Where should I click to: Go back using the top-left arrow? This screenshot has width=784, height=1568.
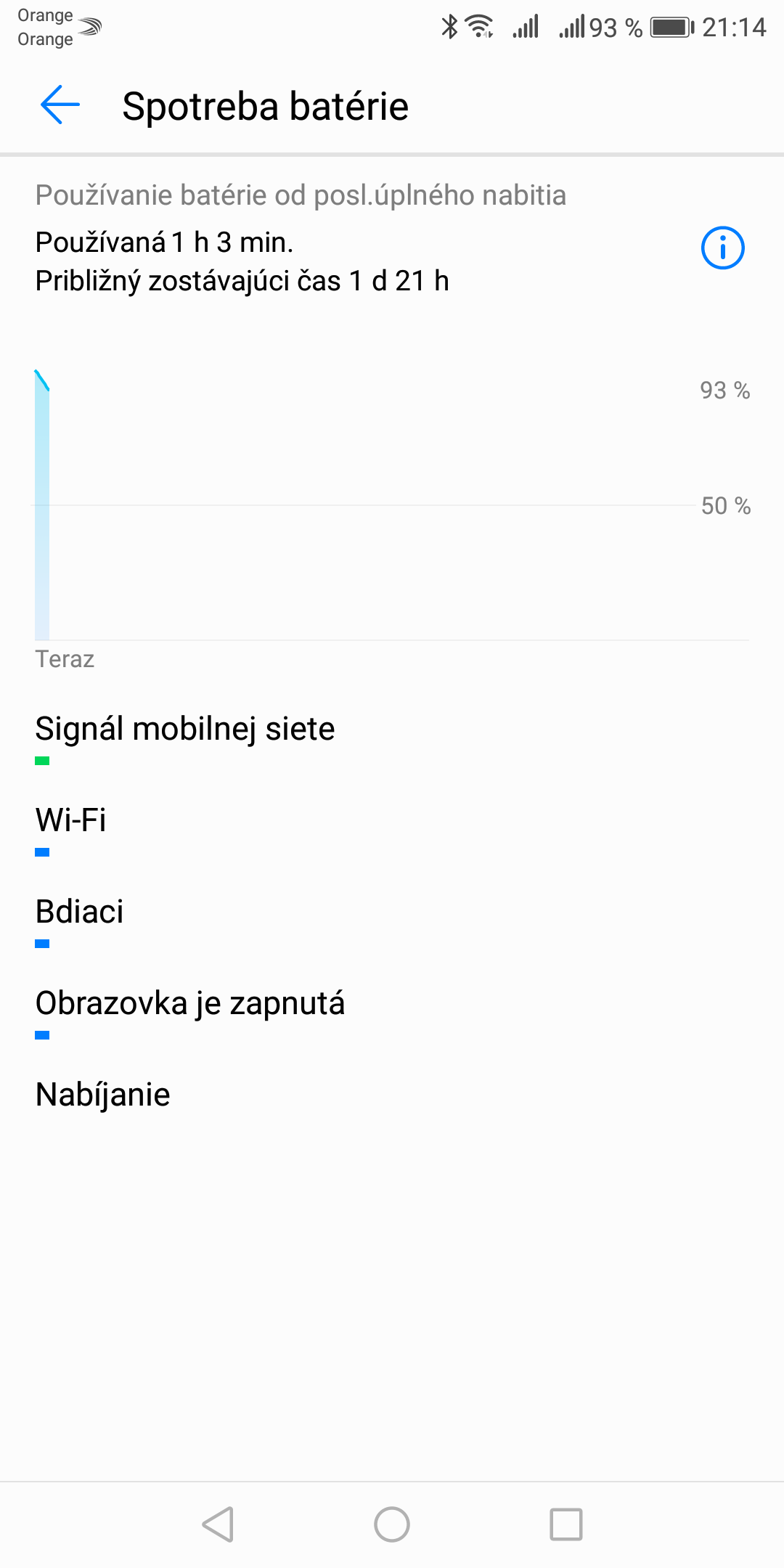coord(60,105)
